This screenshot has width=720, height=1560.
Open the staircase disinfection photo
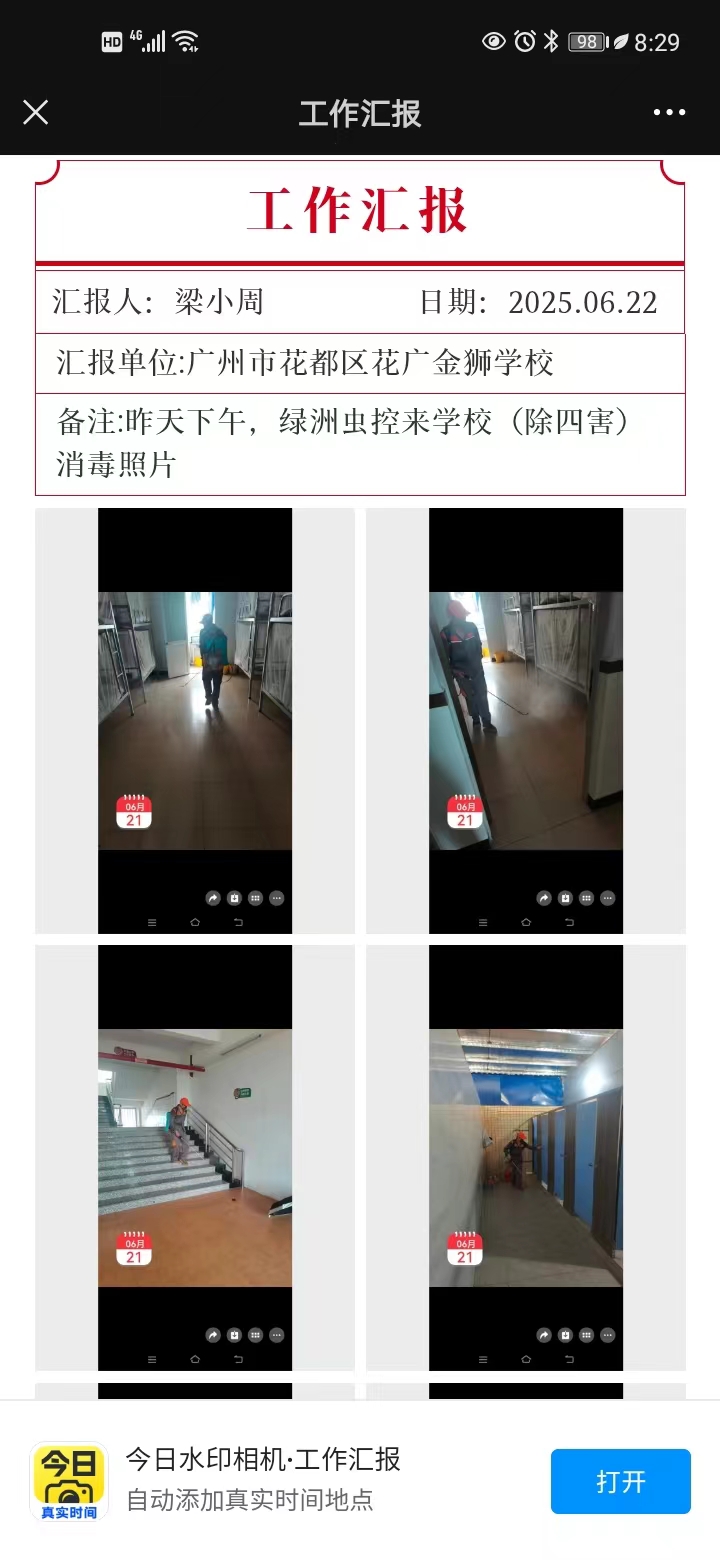click(195, 1157)
